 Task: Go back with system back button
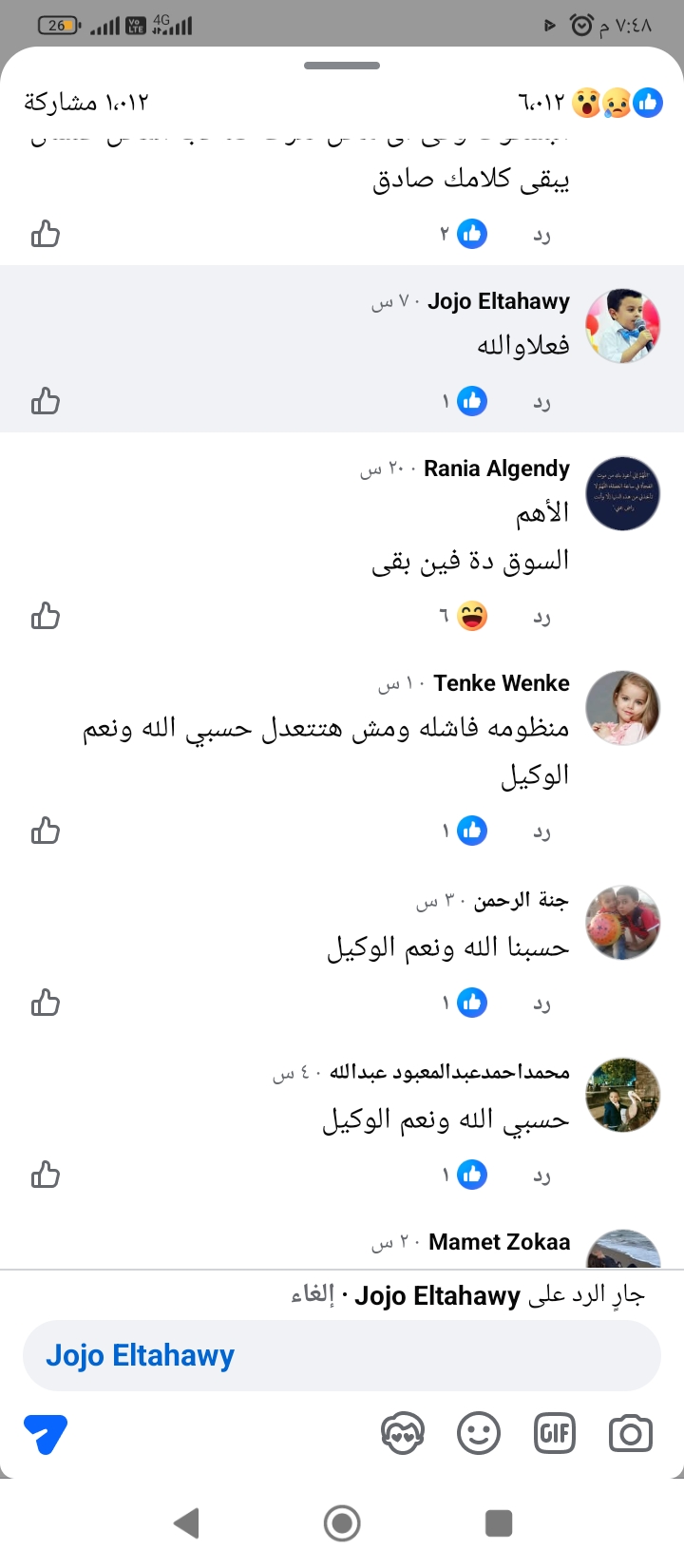click(187, 1523)
